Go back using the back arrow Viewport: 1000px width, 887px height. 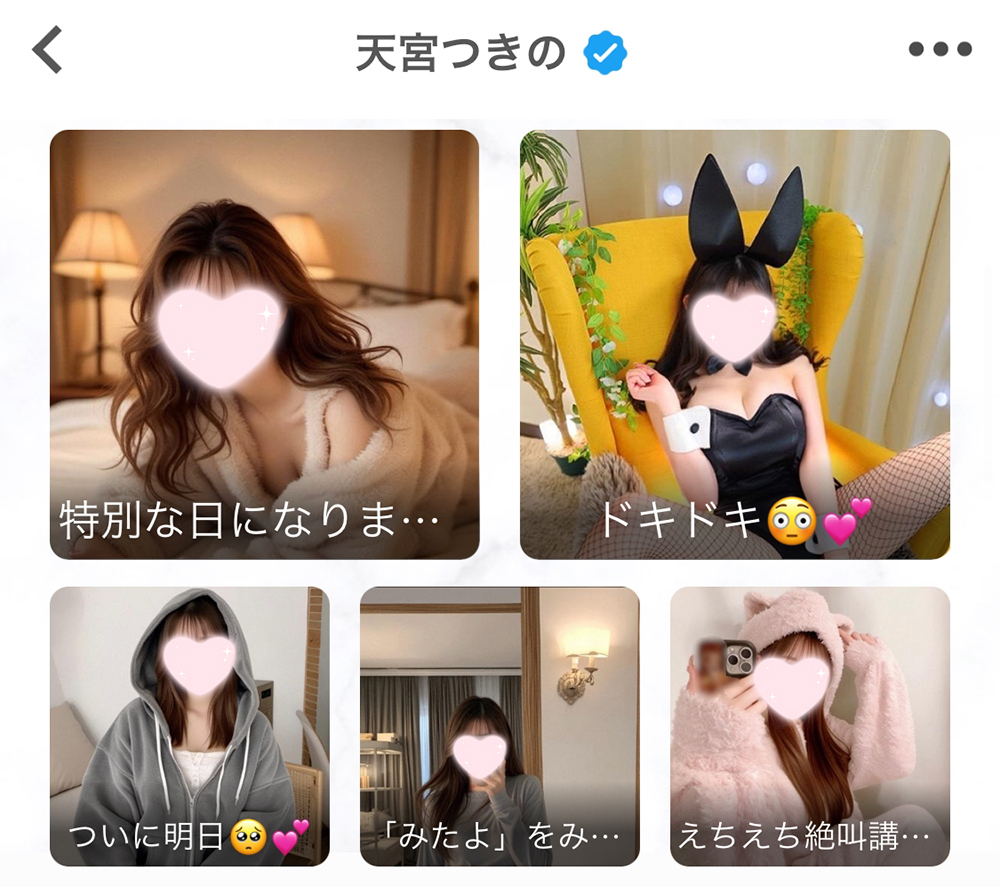pyautogui.click(x=47, y=50)
